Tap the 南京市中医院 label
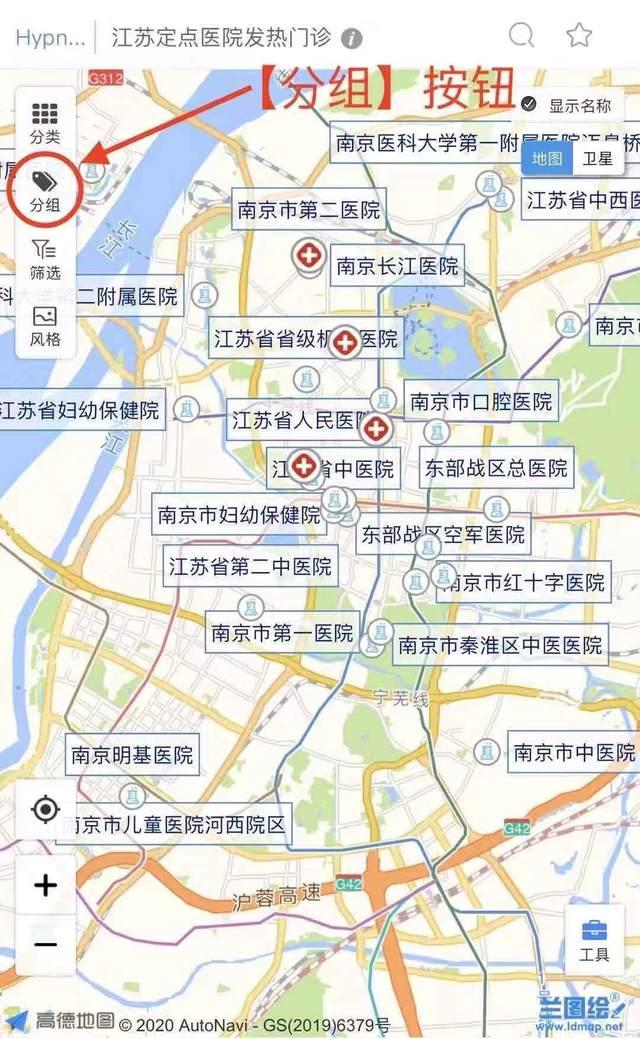This screenshot has height=1039, width=640. (x=574, y=752)
